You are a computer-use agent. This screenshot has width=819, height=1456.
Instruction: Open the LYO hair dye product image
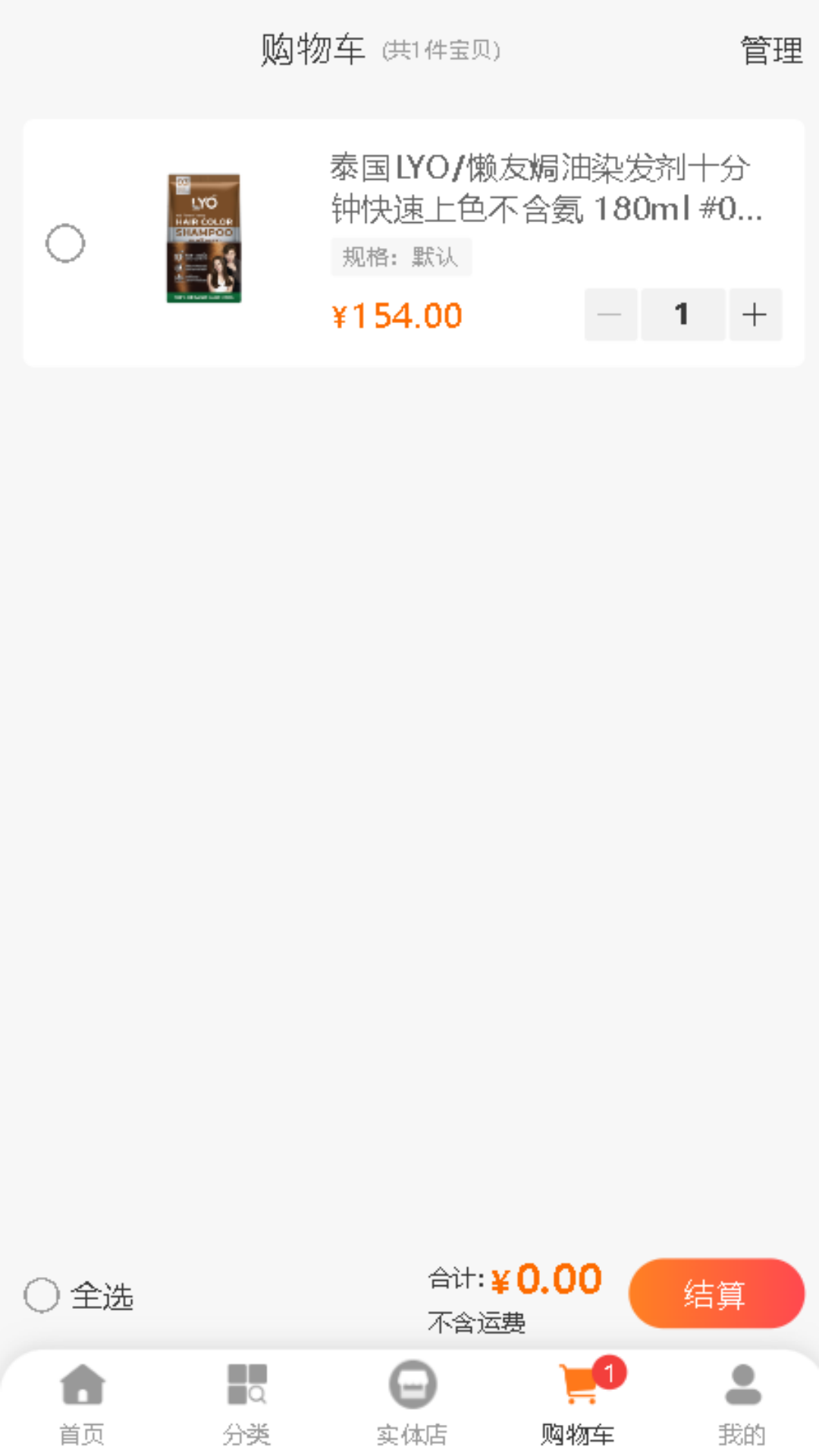tap(203, 238)
